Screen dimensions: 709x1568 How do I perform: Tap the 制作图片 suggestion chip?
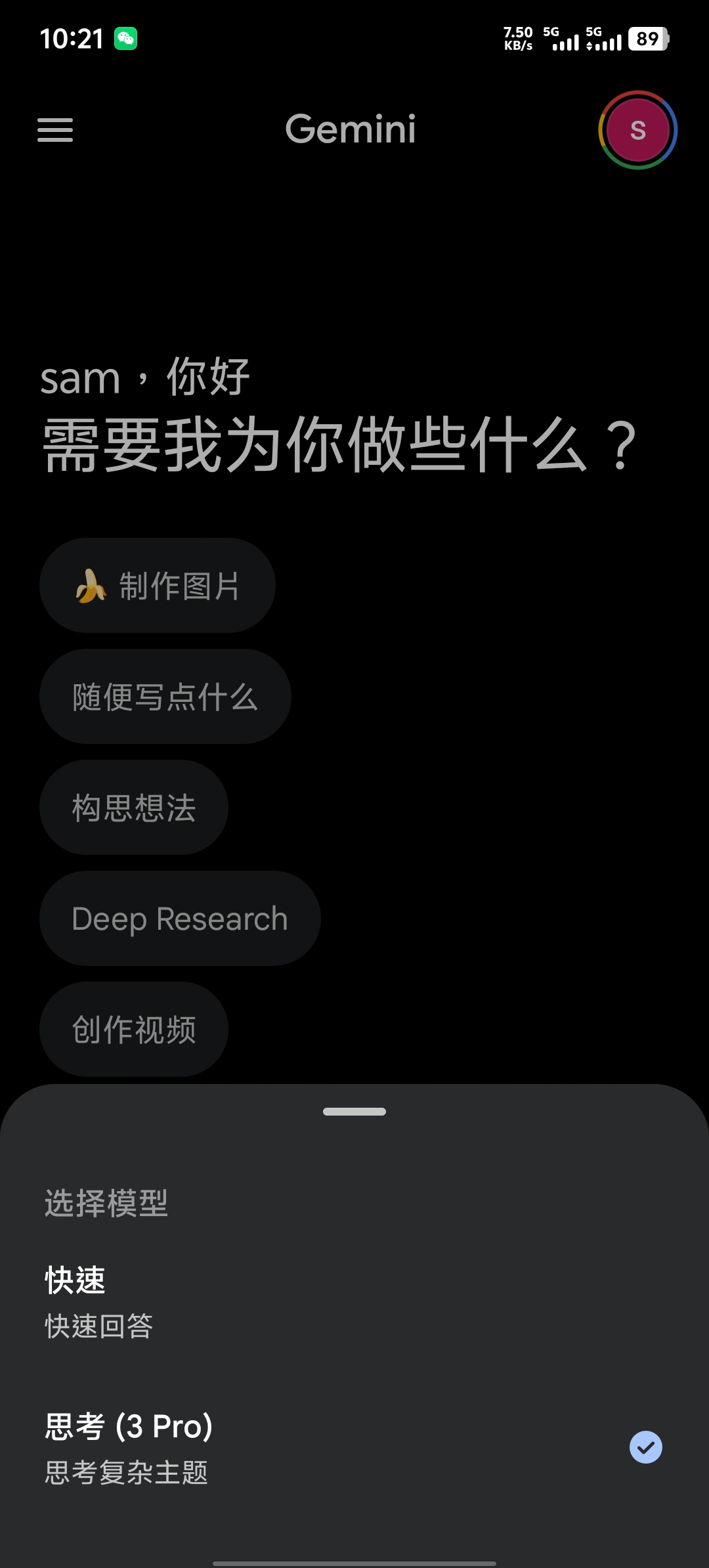[x=158, y=586]
